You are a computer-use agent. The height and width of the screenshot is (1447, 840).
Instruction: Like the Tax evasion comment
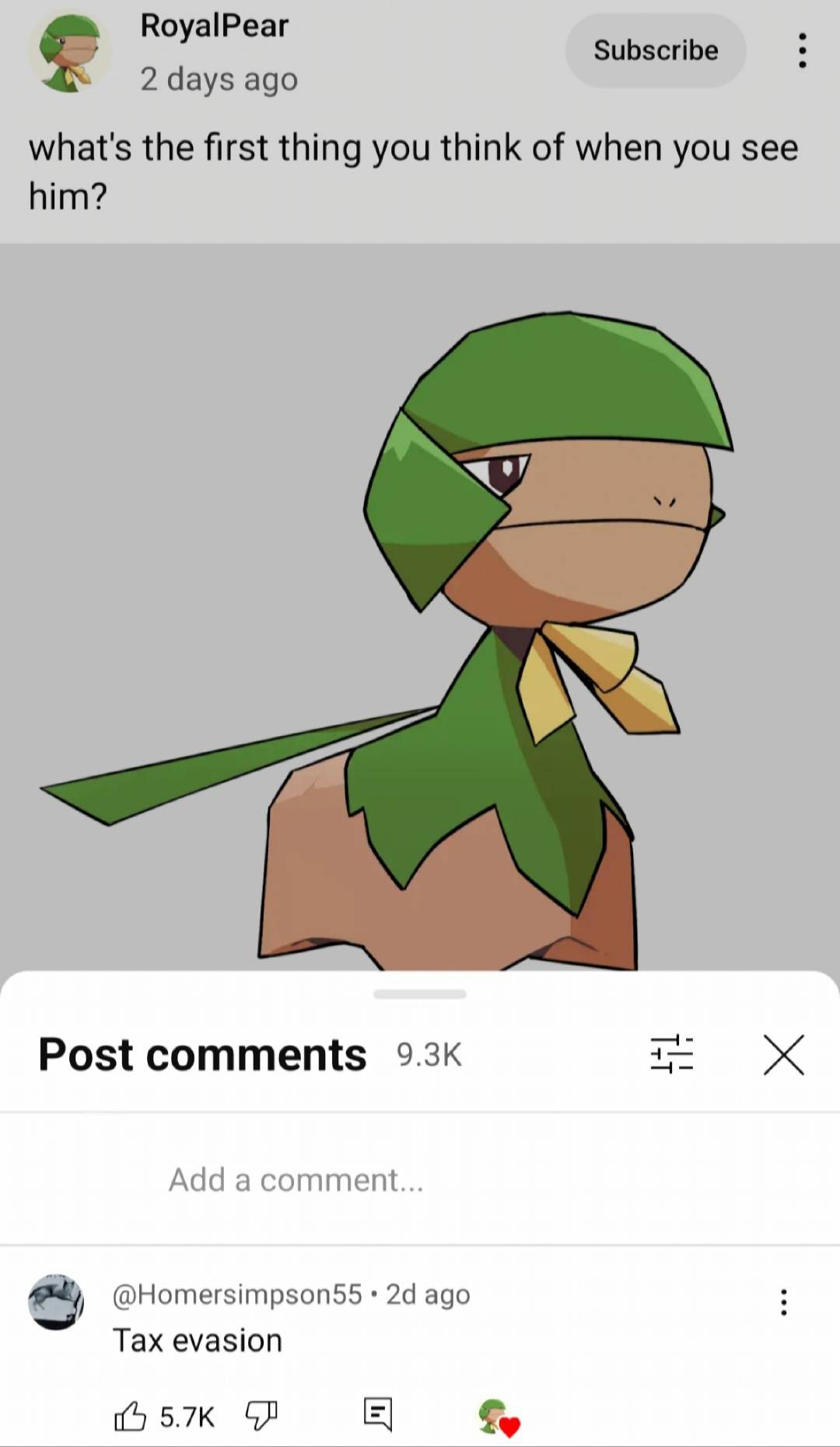(131, 1416)
